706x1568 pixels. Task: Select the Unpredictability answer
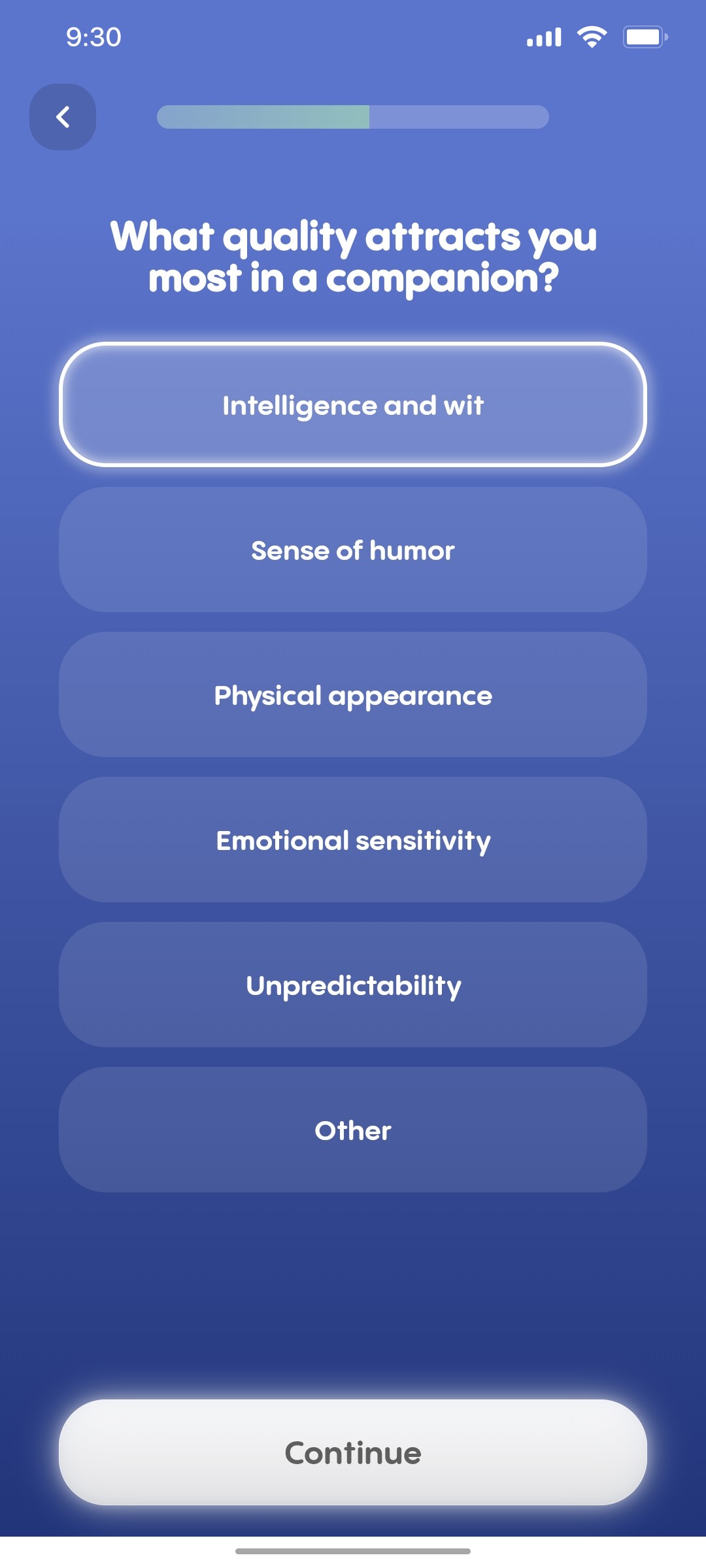(x=353, y=985)
